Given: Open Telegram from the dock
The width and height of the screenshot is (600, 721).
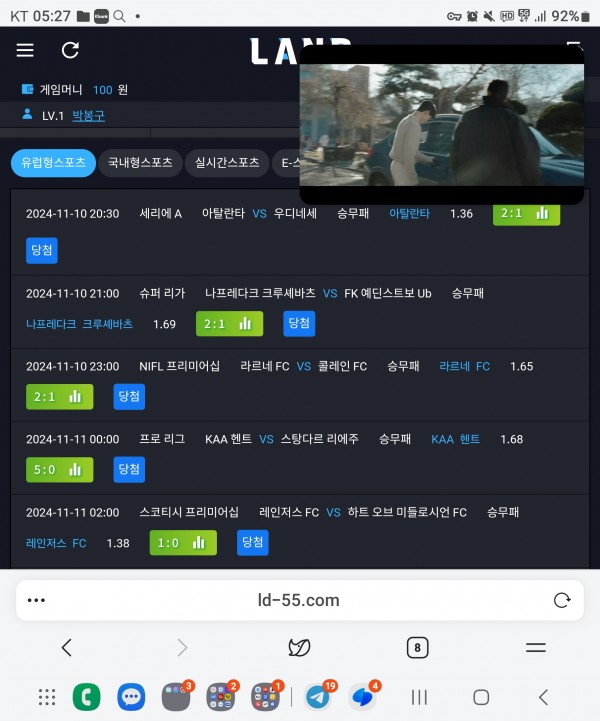Looking at the screenshot, I should pos(319,697).
